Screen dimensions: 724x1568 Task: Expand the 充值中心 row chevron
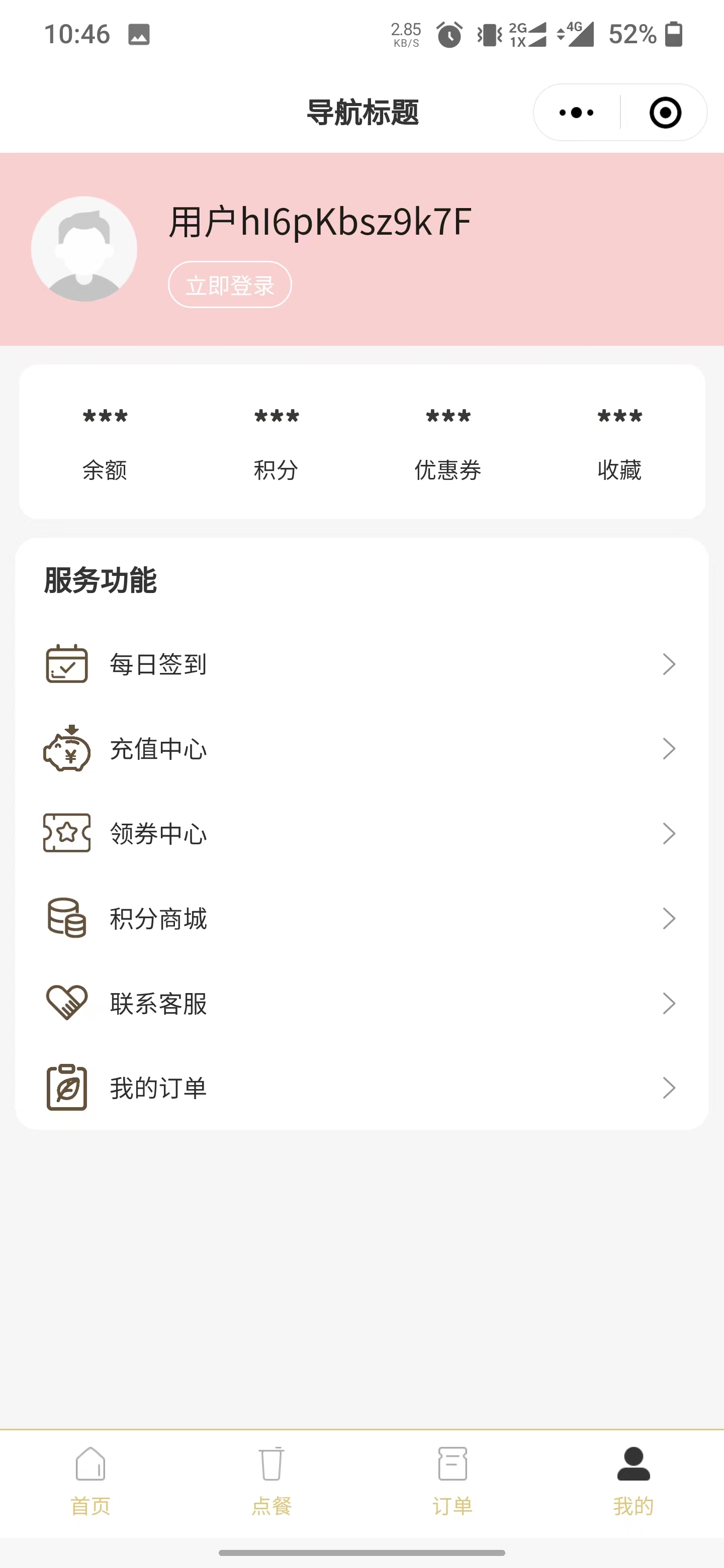669,749
